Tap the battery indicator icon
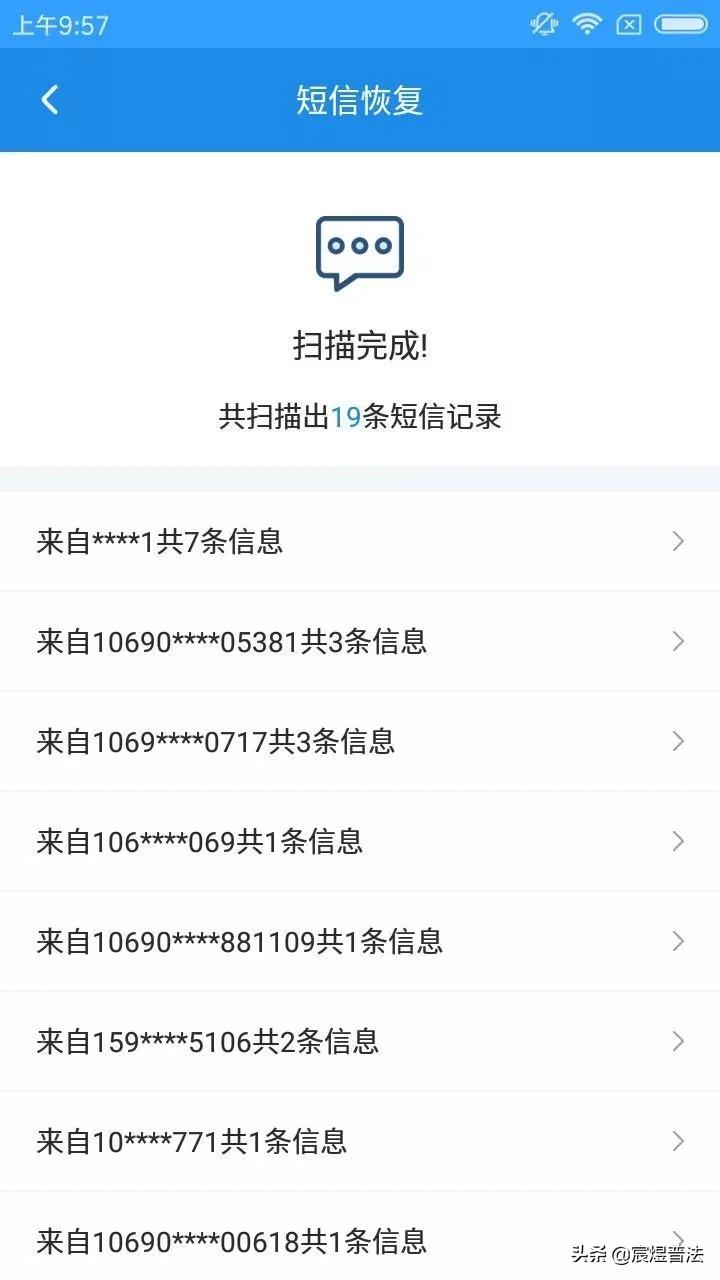The width and height of the screenshot is (720, 1280). pos(684,24)
